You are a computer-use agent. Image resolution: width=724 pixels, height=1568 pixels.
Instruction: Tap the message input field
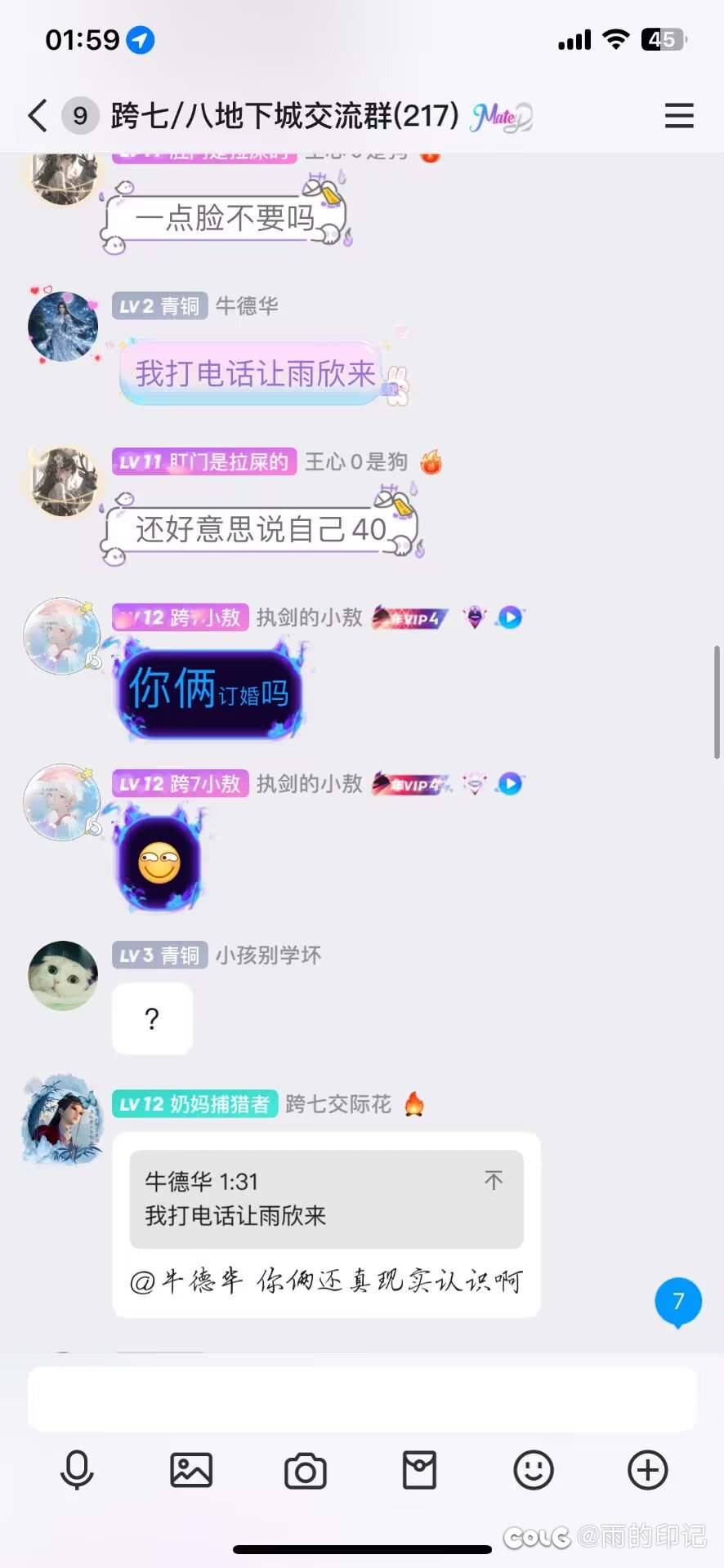(x=362, y=1399)
